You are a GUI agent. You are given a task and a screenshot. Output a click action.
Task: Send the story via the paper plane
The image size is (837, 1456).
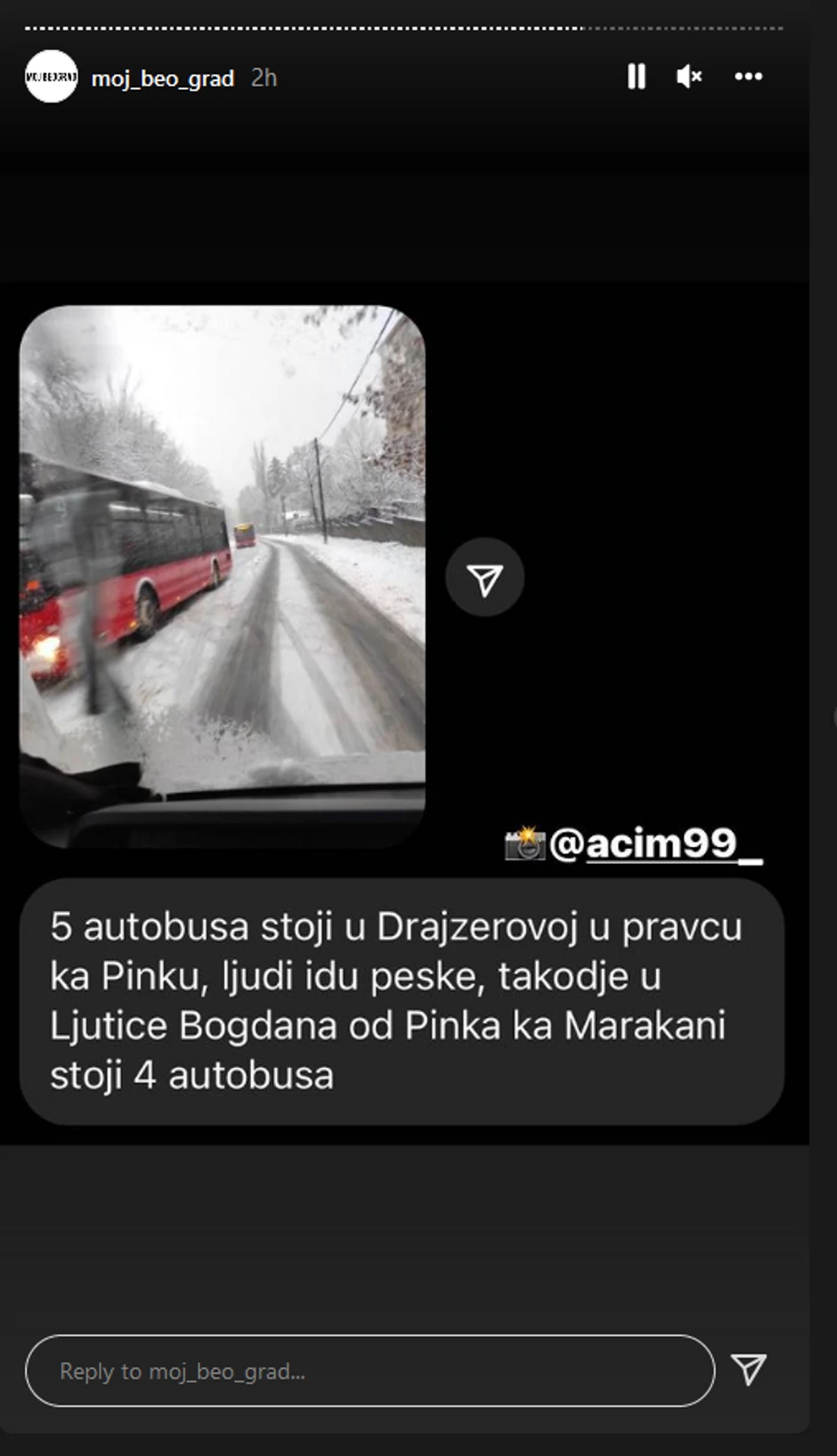tap(748, 1370)
